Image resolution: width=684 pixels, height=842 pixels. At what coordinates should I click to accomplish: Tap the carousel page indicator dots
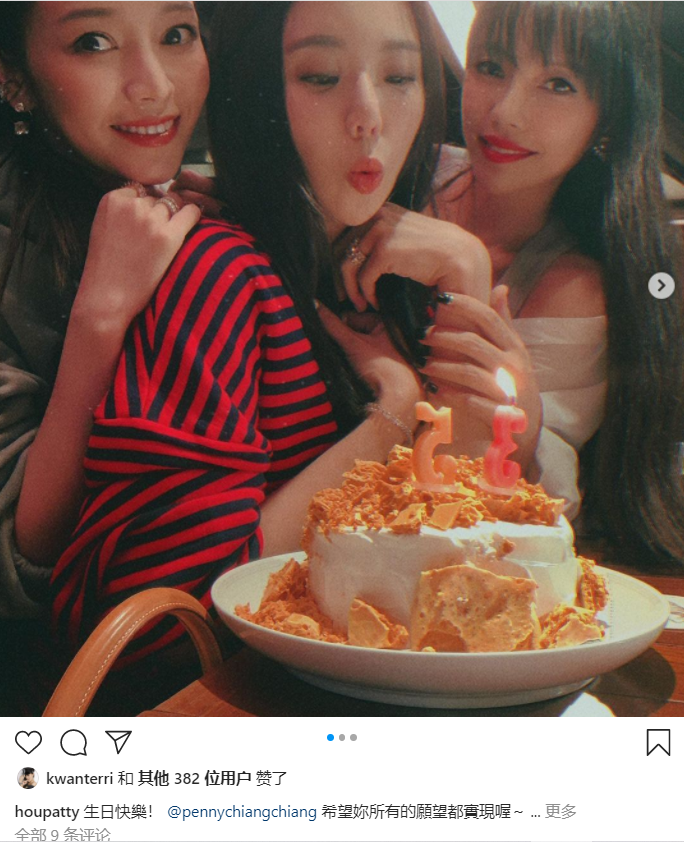342,737
